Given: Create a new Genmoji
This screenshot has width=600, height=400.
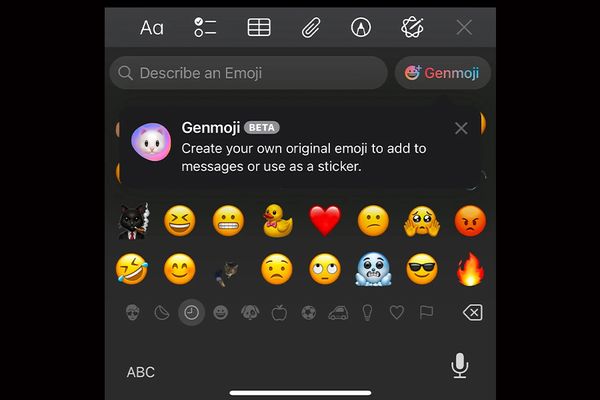Looking at the screenshot, I should tap(442, 73).
